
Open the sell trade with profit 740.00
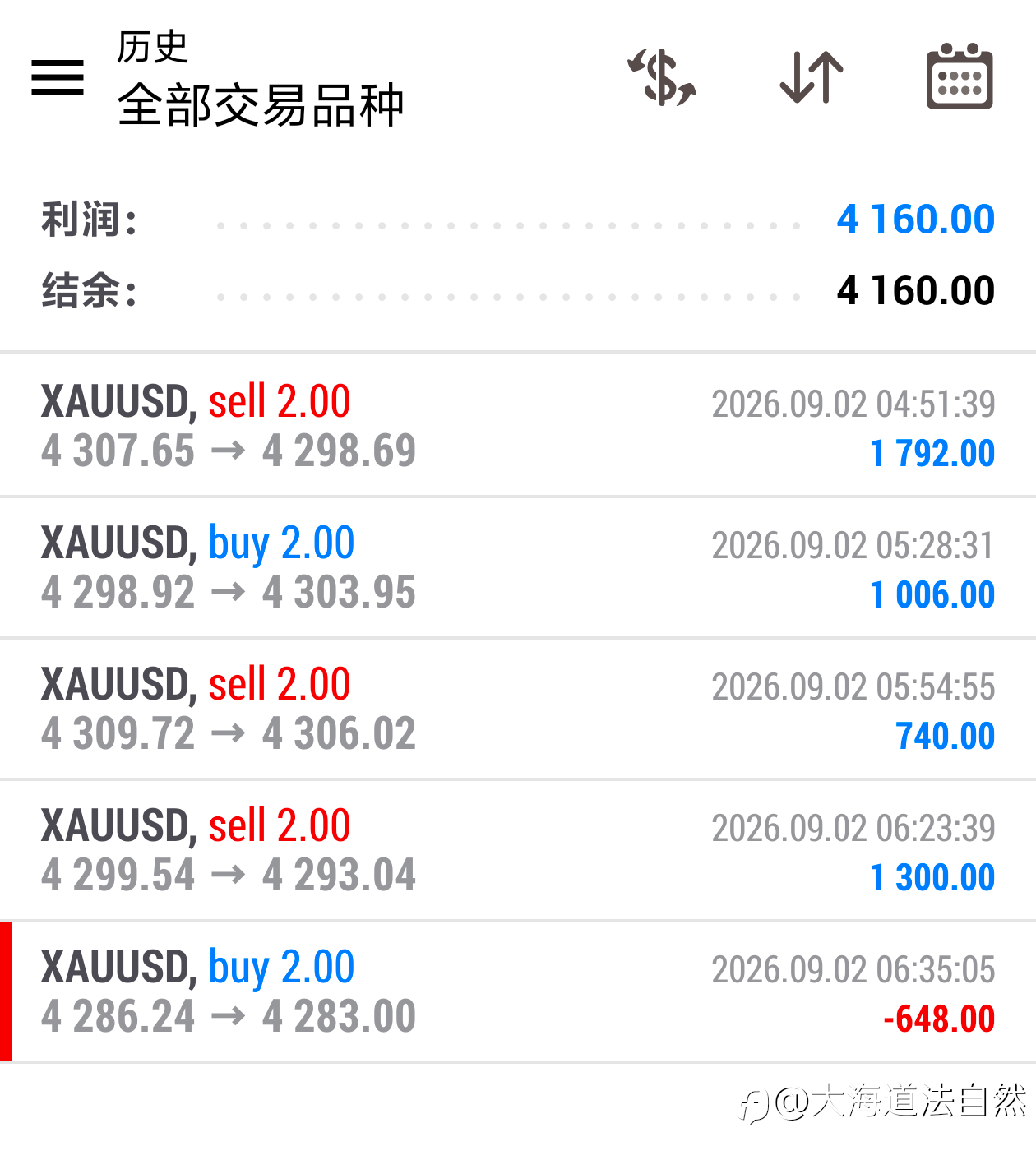518,709
